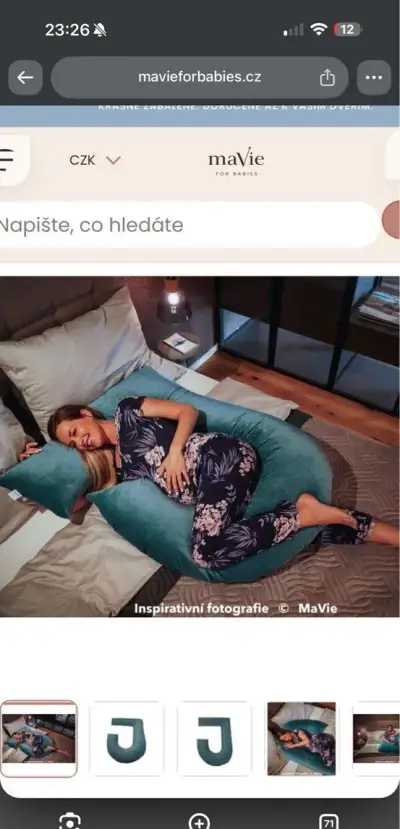The image size is (400, 829).
Task: Tap the maVie for babies logo
Action: pos(236,161)
